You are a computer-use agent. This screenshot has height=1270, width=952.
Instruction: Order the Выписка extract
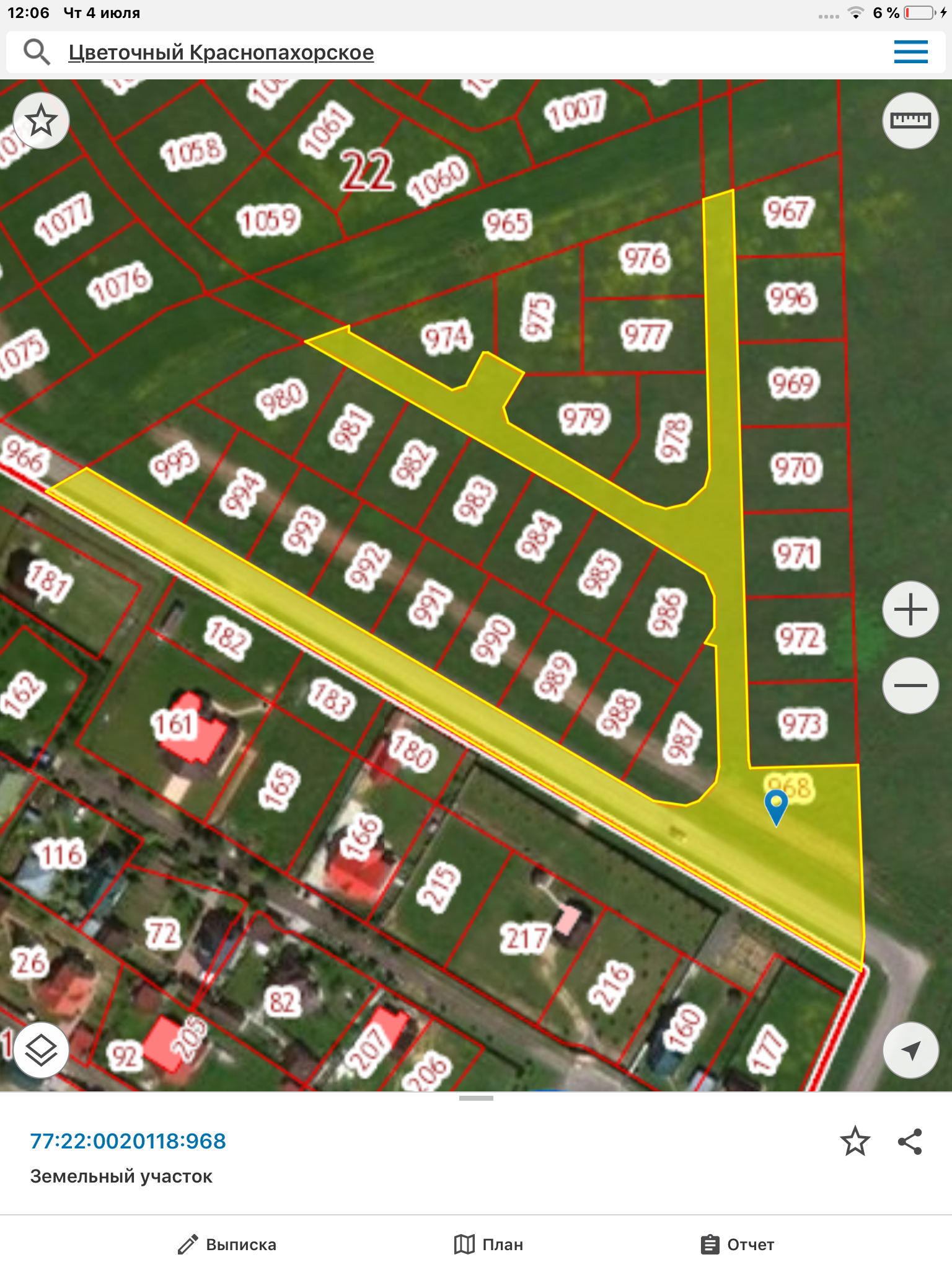point(227,1245)
